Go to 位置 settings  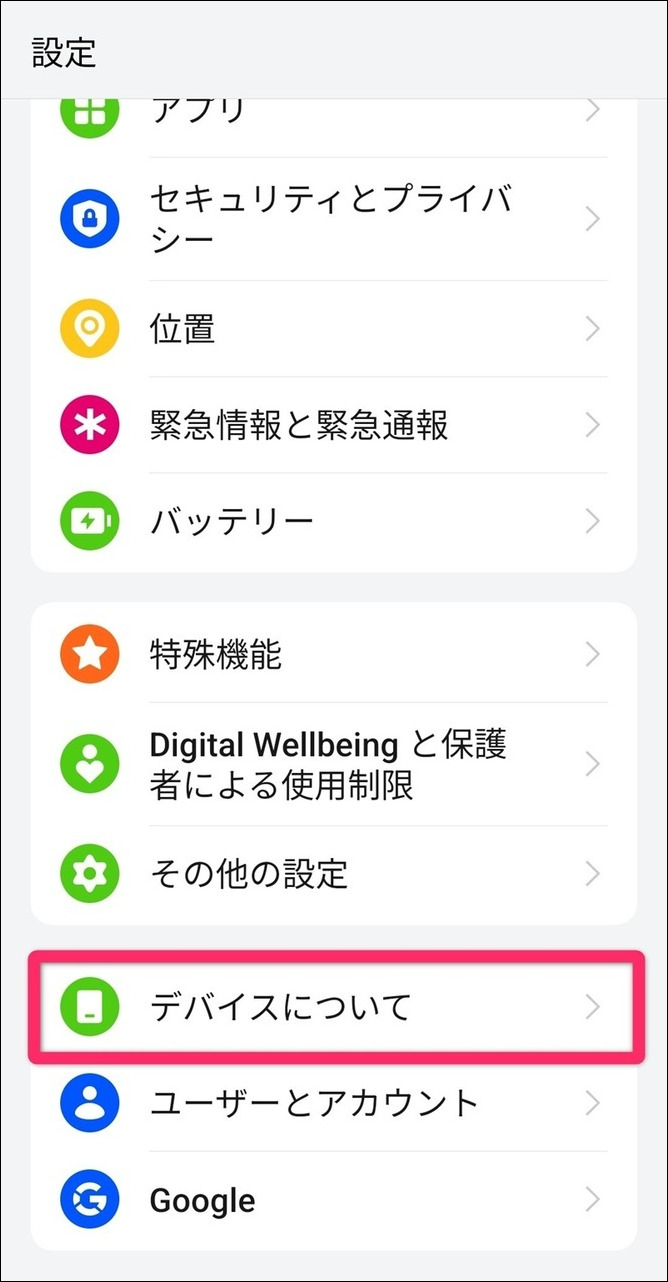(x=333, y=328)
